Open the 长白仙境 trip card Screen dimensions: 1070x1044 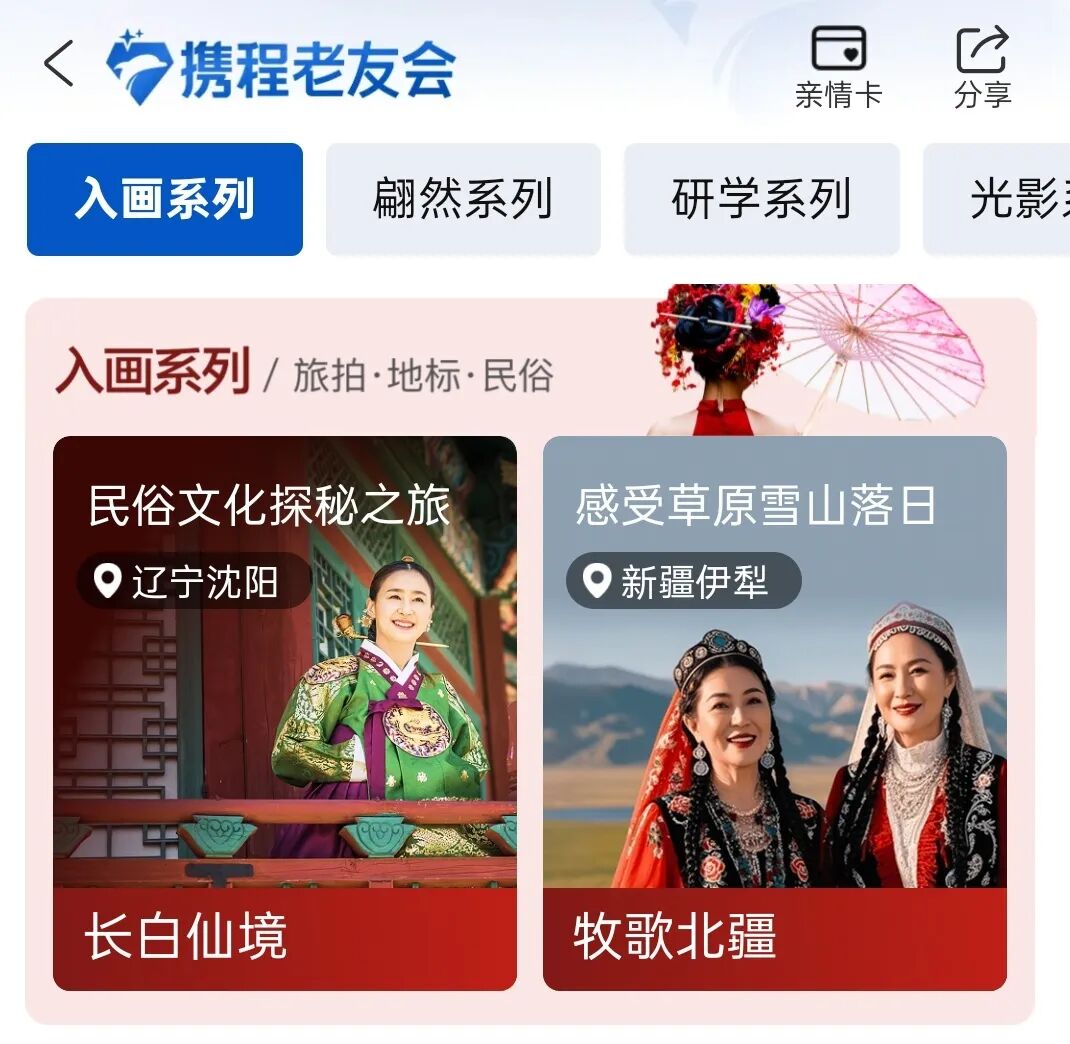pos(285,712)
